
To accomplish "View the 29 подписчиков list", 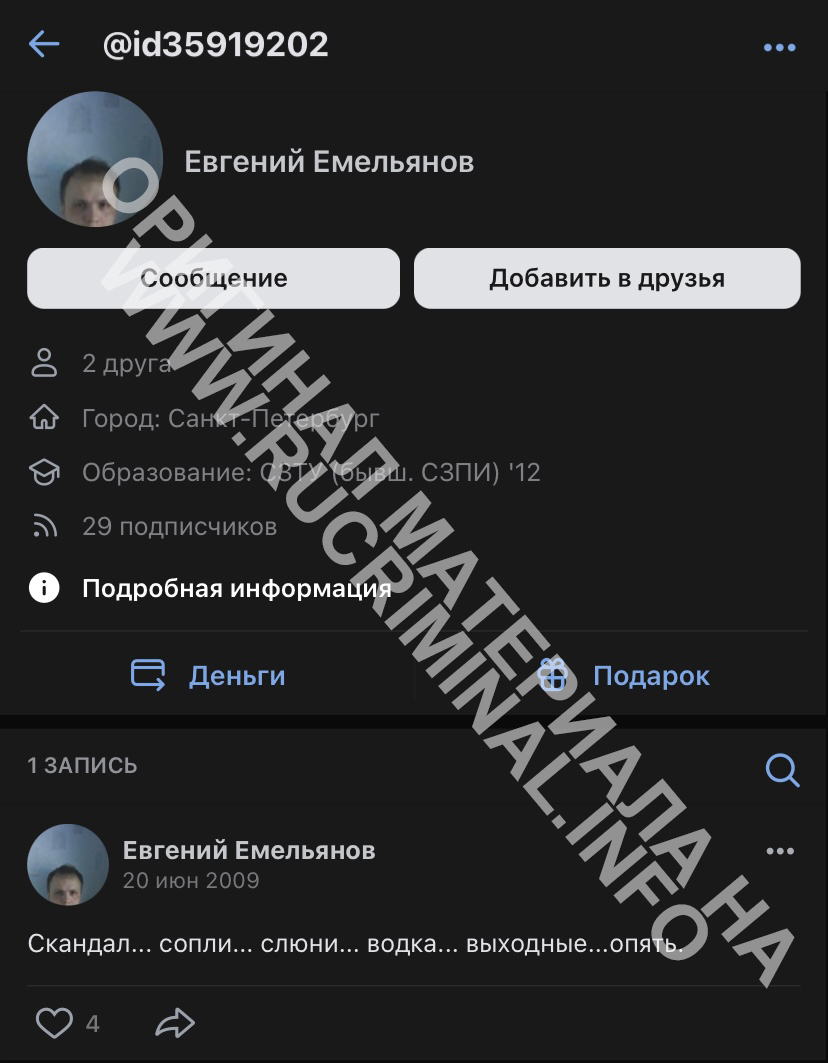I will pos(178,525).
